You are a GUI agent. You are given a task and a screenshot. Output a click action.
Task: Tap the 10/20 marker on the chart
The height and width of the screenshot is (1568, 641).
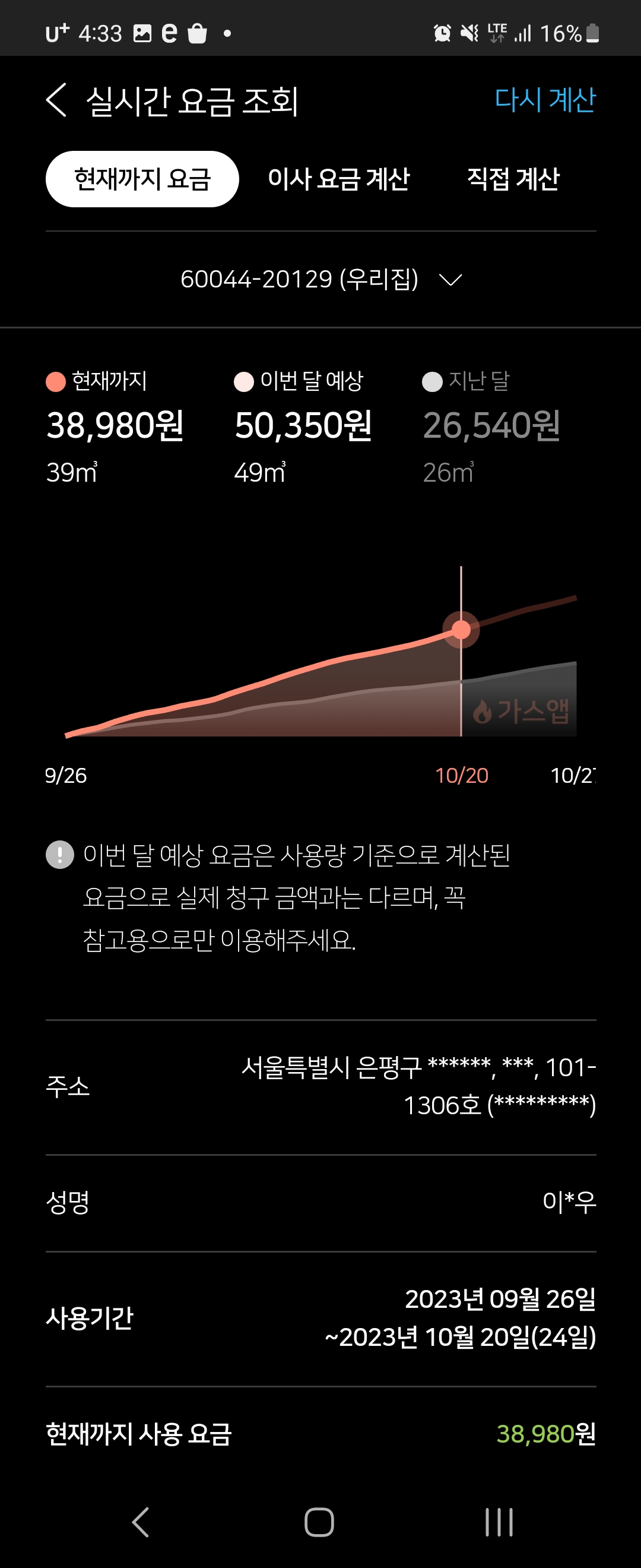tap(461, 630)
